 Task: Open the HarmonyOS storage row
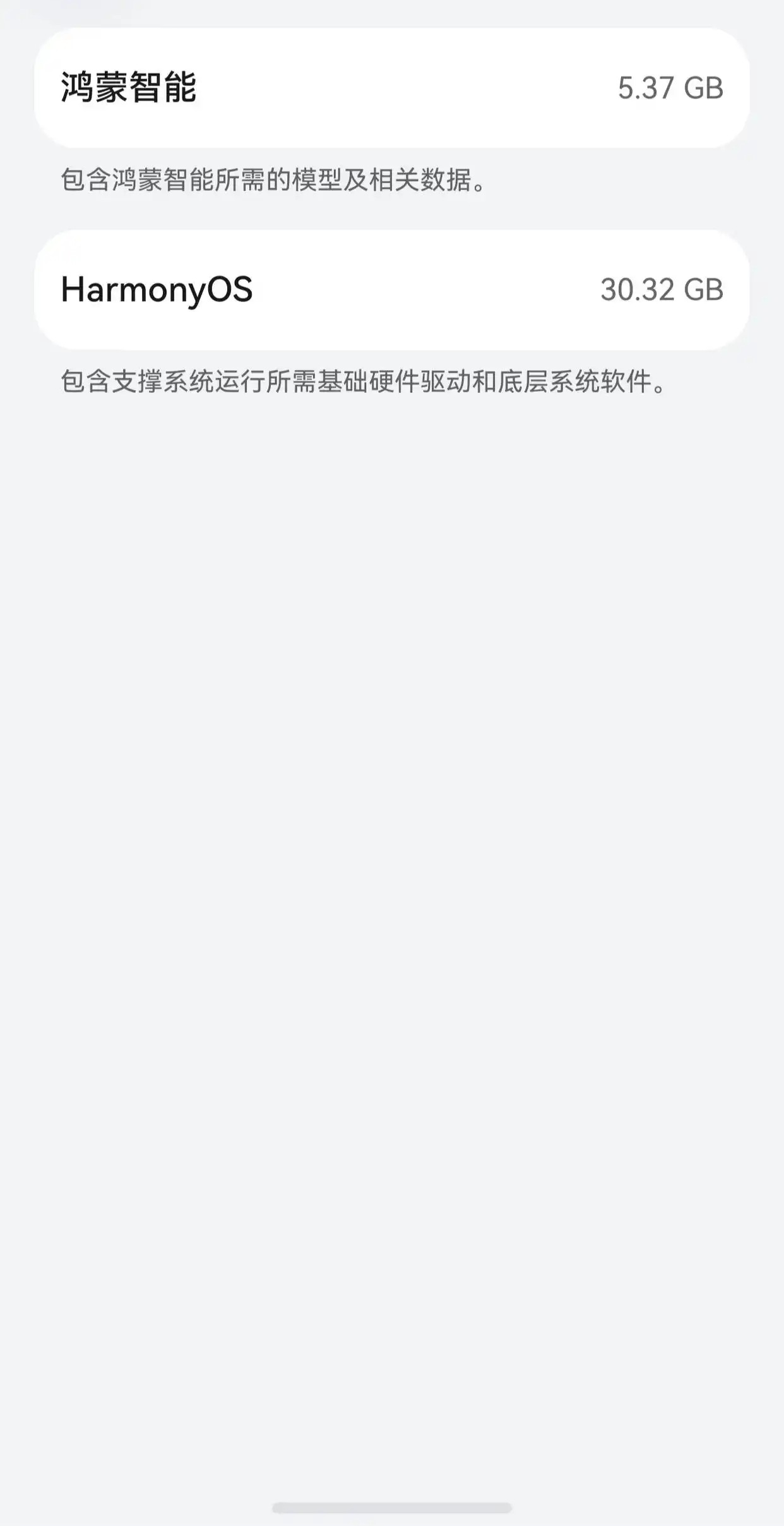click(391, 290)
